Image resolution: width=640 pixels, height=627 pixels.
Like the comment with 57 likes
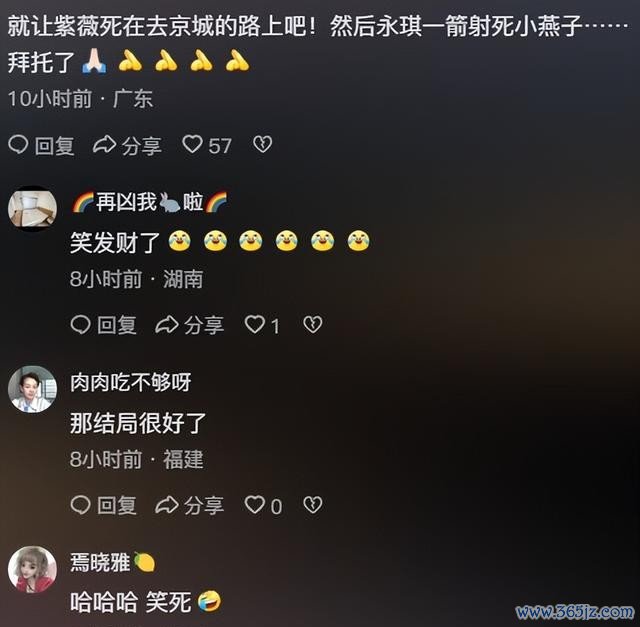[193, 145]
